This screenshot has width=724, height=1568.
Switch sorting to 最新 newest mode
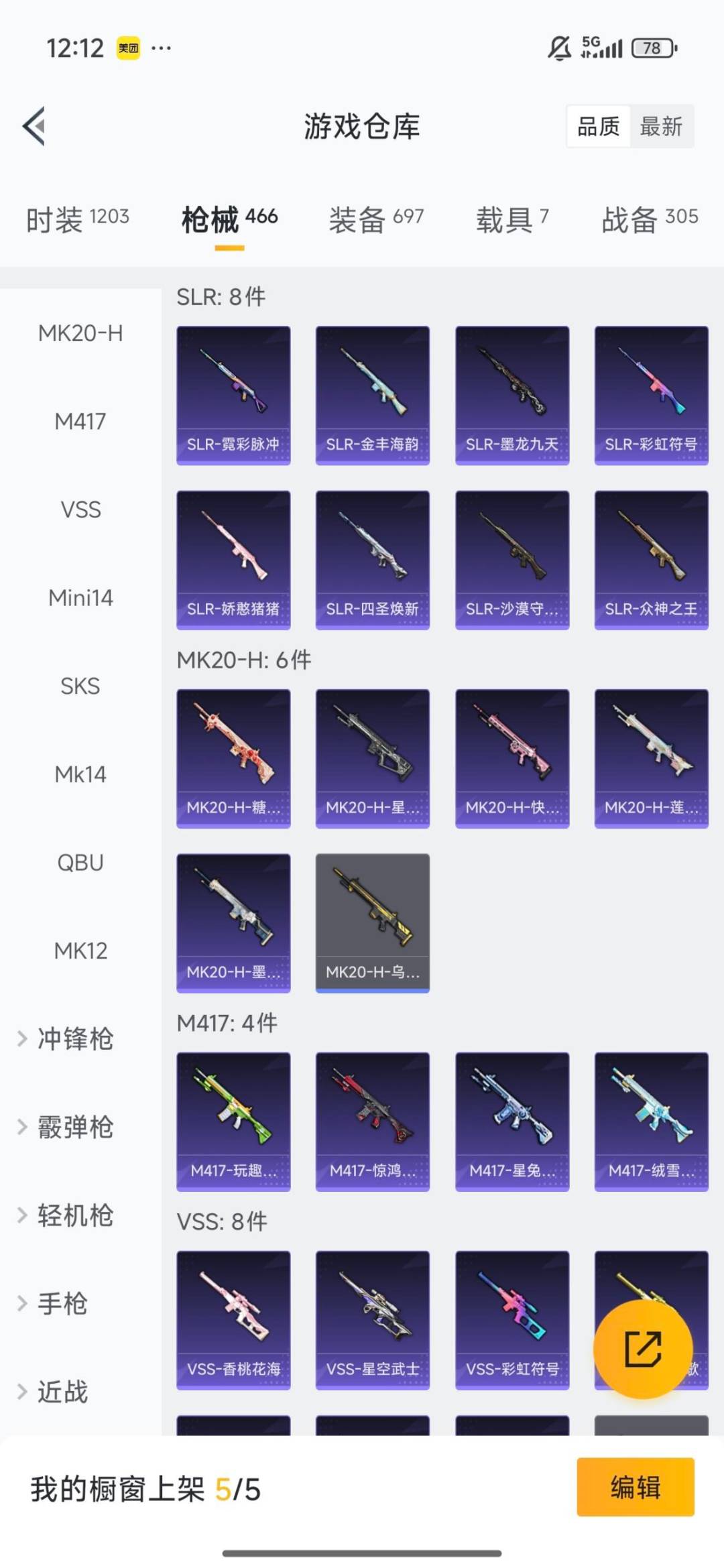(660, 127)
